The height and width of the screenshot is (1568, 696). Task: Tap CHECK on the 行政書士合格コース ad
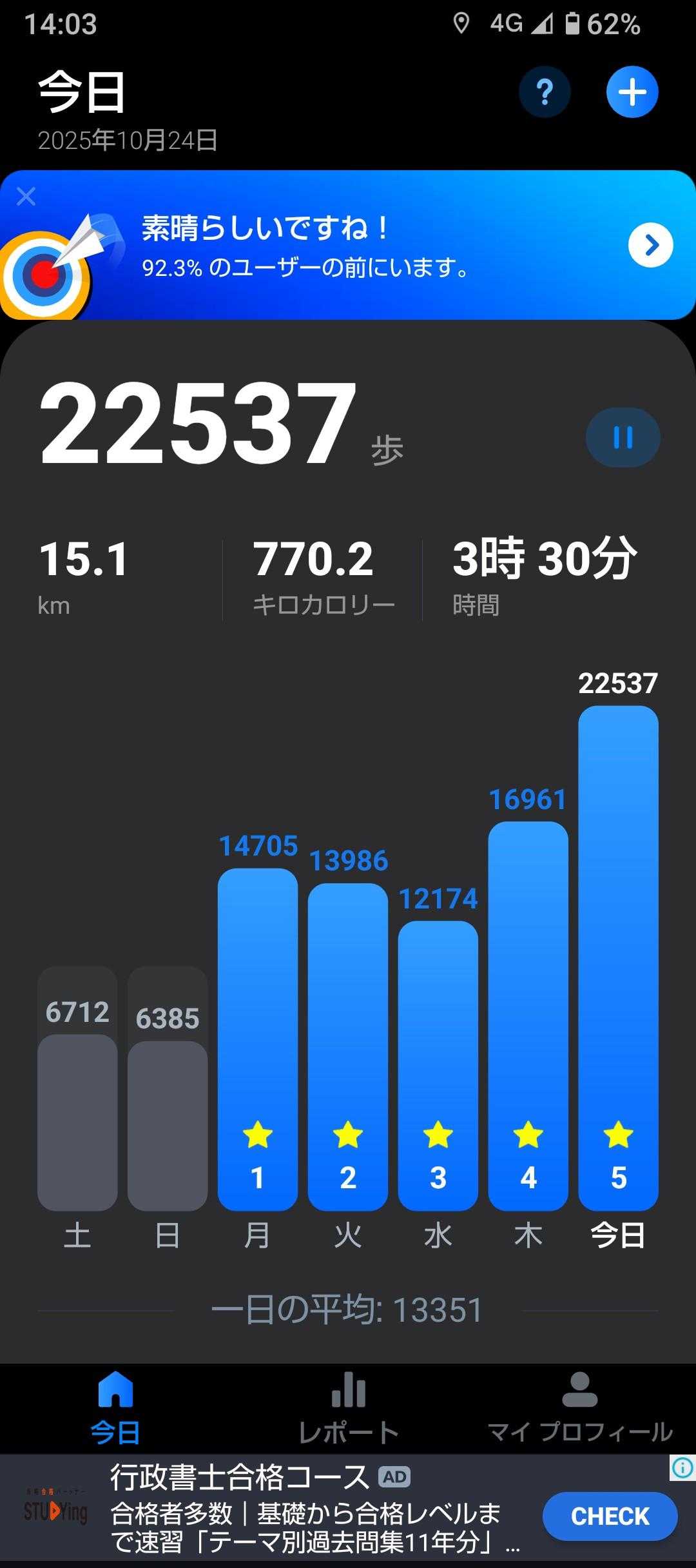610,1516
